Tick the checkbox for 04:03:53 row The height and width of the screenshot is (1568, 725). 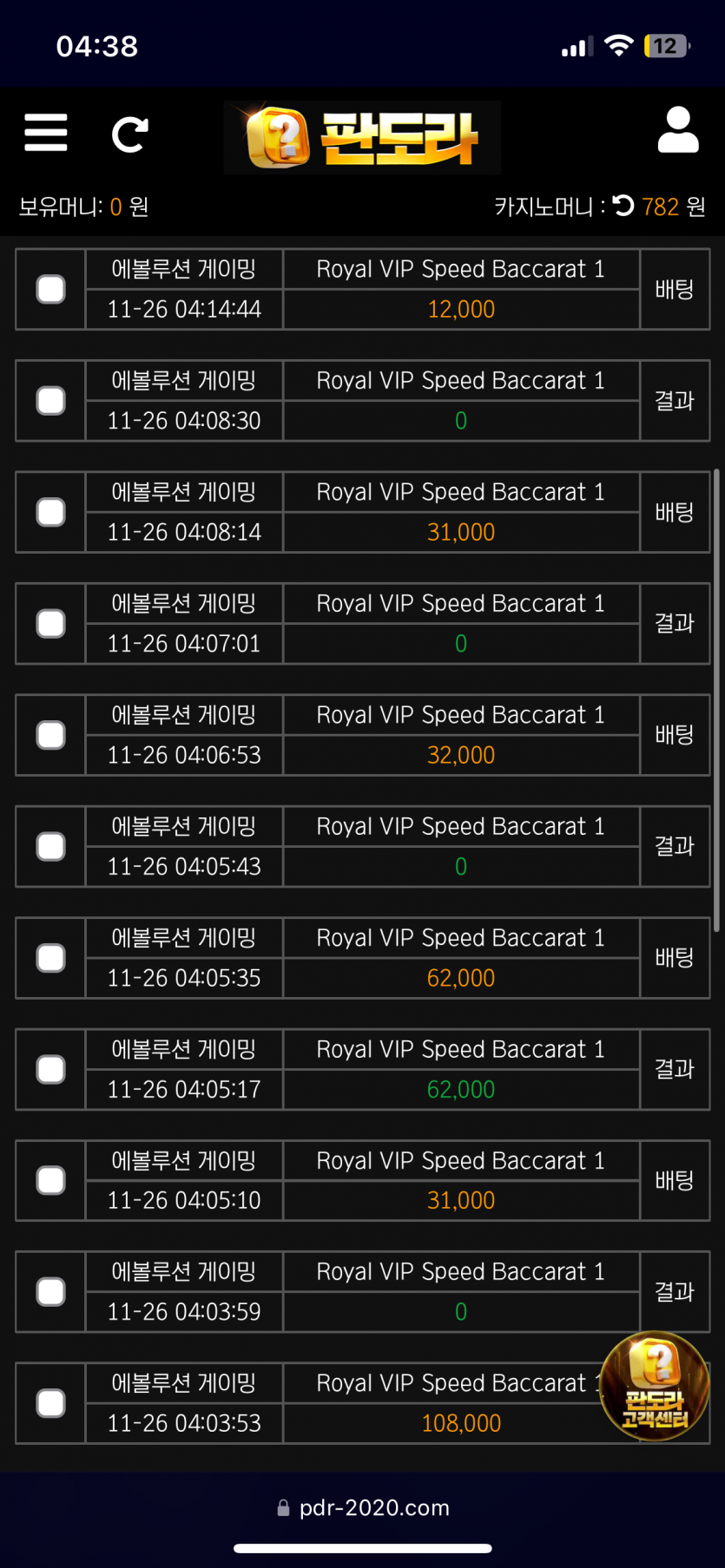click(51, 1403)
